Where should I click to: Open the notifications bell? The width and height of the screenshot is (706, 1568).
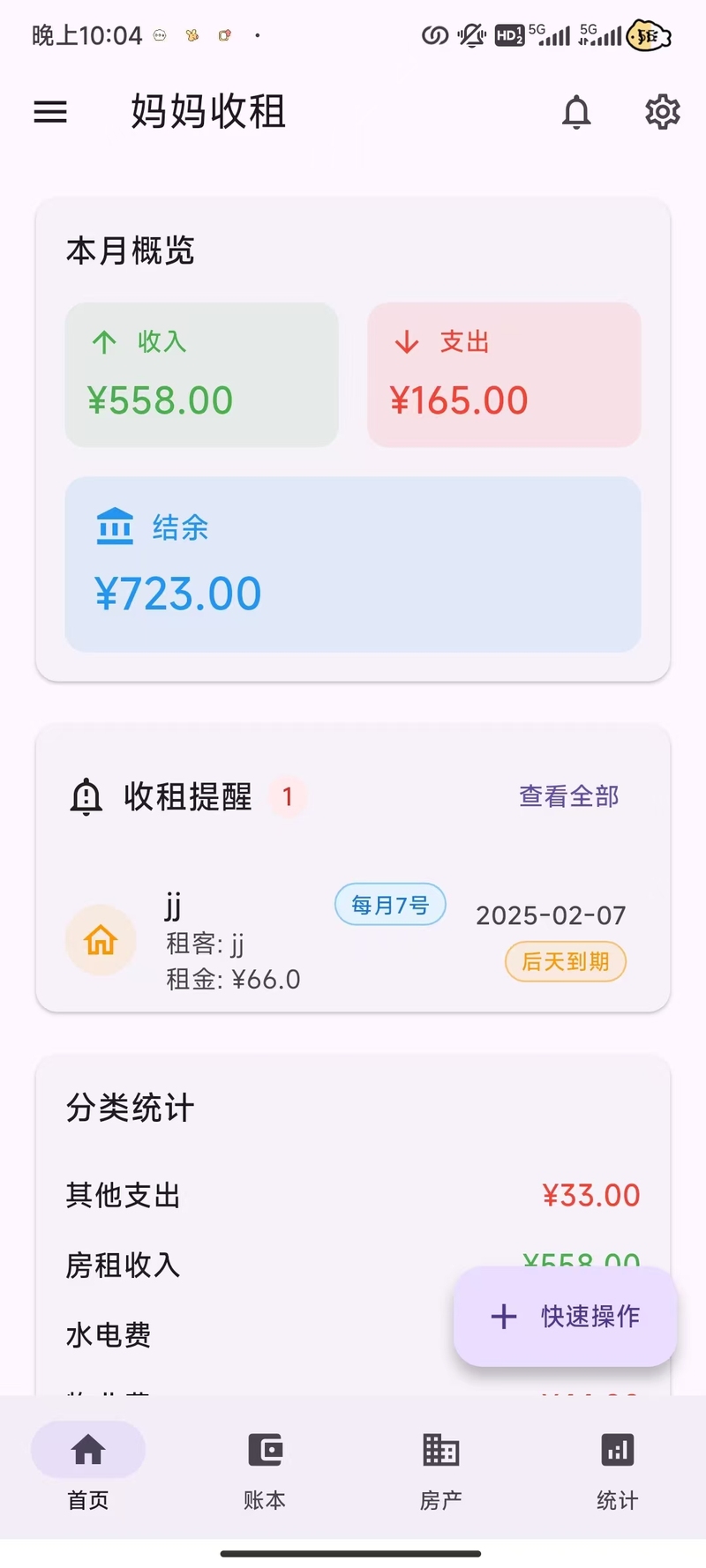[576, 112]
